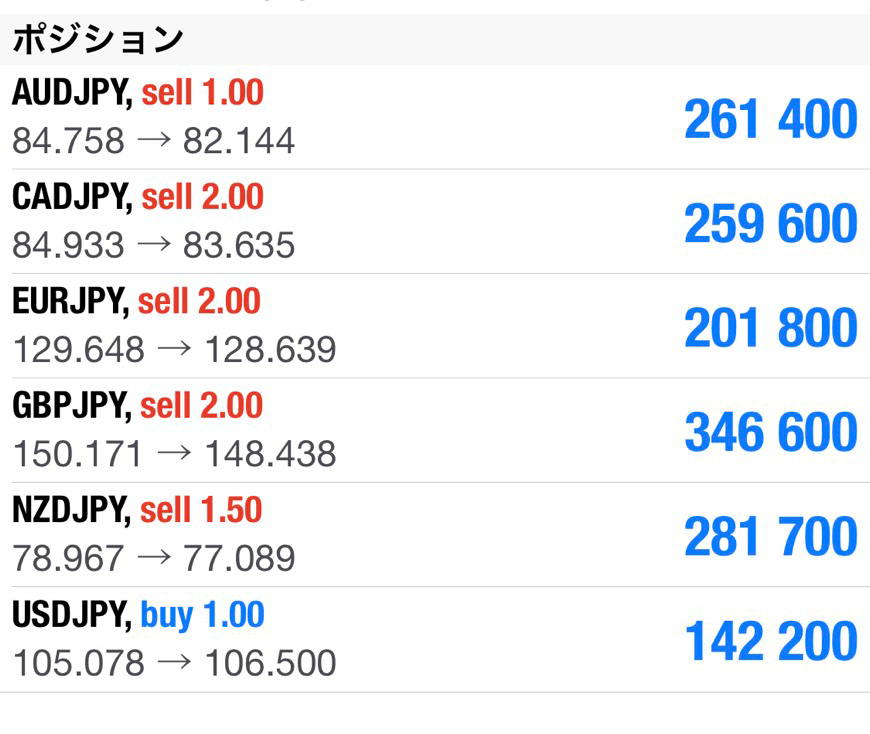Open the USDJPY buy 1.00 position
This screenshot has width=870, height=734.
[x=435, y=639]
